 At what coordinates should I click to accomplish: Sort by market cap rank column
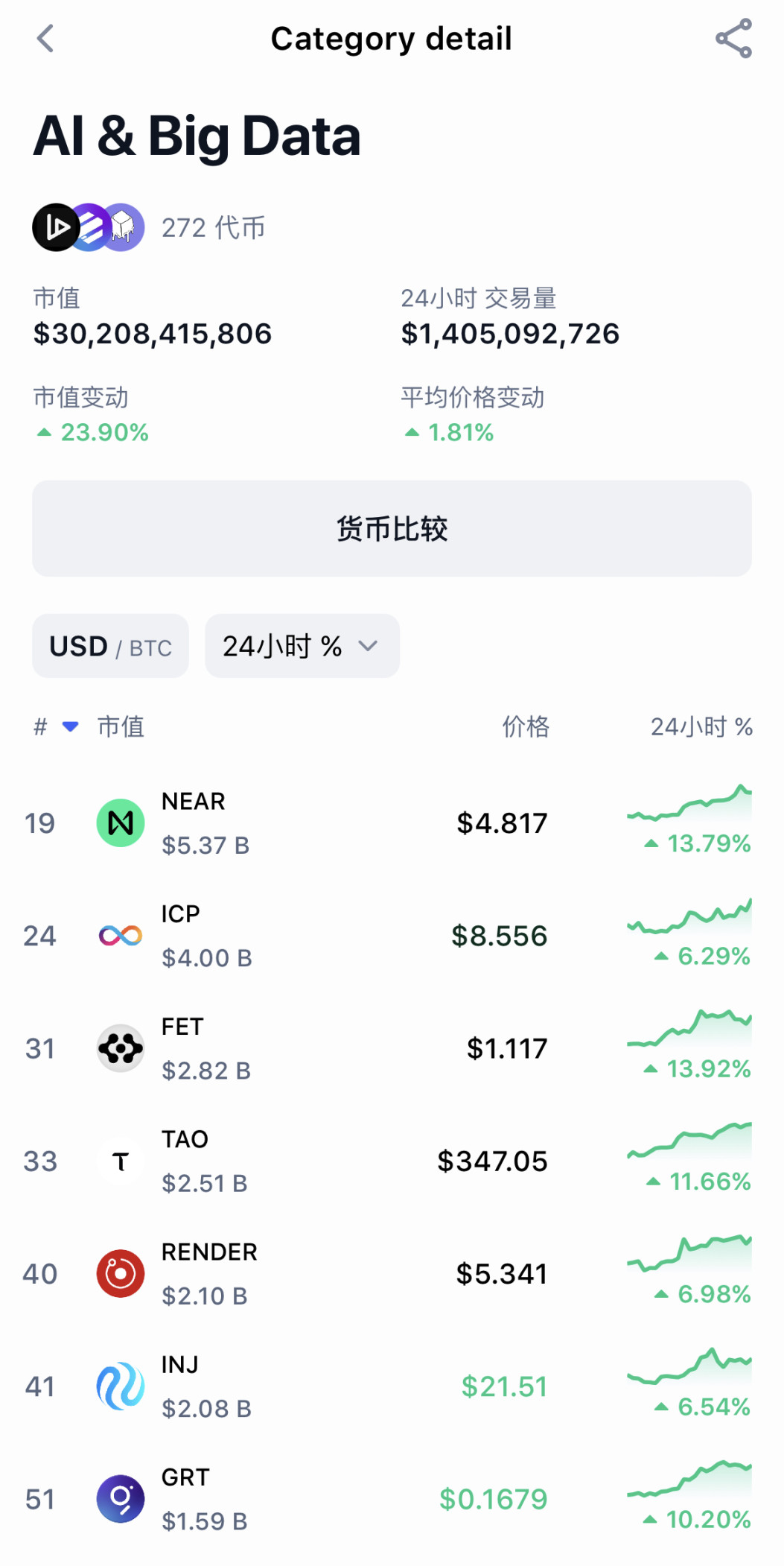click(x=39, y=726)
